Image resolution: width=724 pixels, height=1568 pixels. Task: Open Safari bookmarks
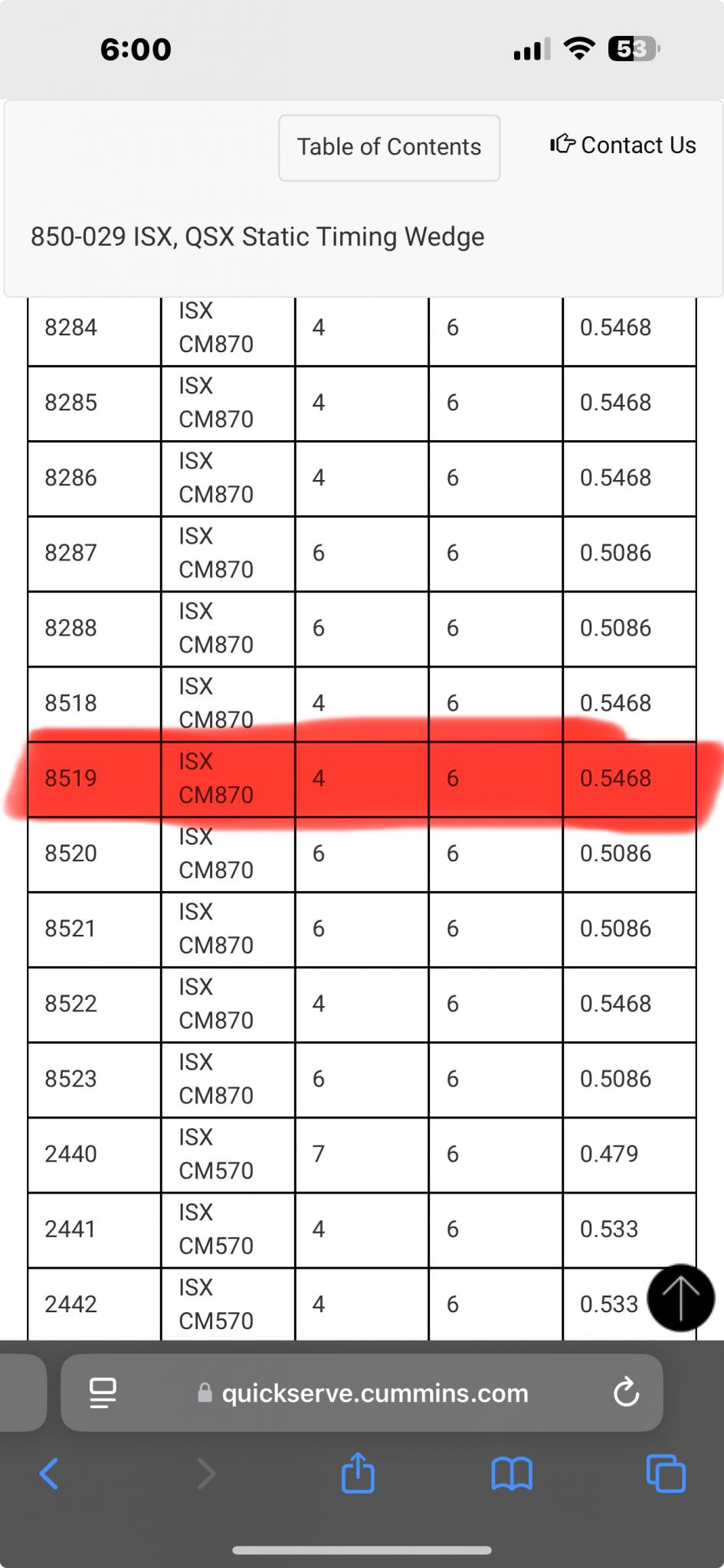(512, 1473)
